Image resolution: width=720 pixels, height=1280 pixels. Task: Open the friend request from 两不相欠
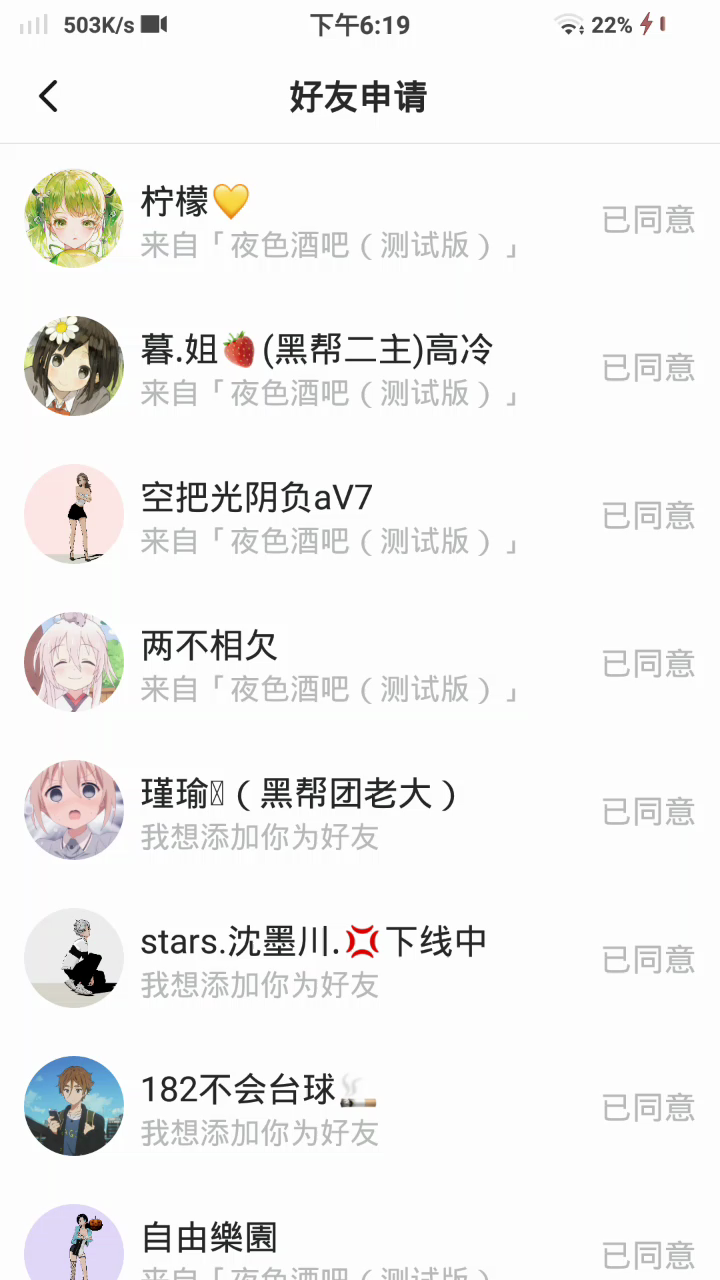330,663
